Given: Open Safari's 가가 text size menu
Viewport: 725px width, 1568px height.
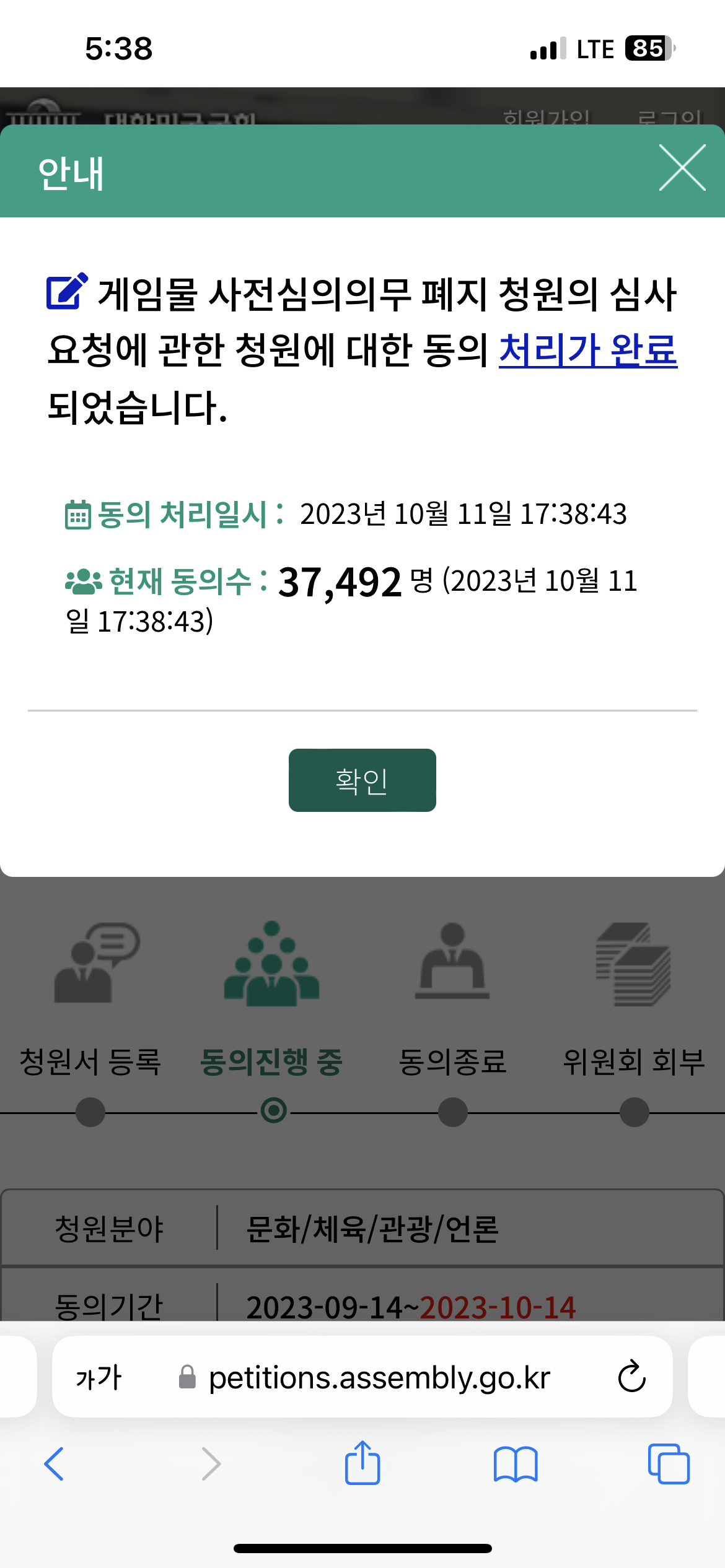Looking at the screenshot, I should [99, 1377].
